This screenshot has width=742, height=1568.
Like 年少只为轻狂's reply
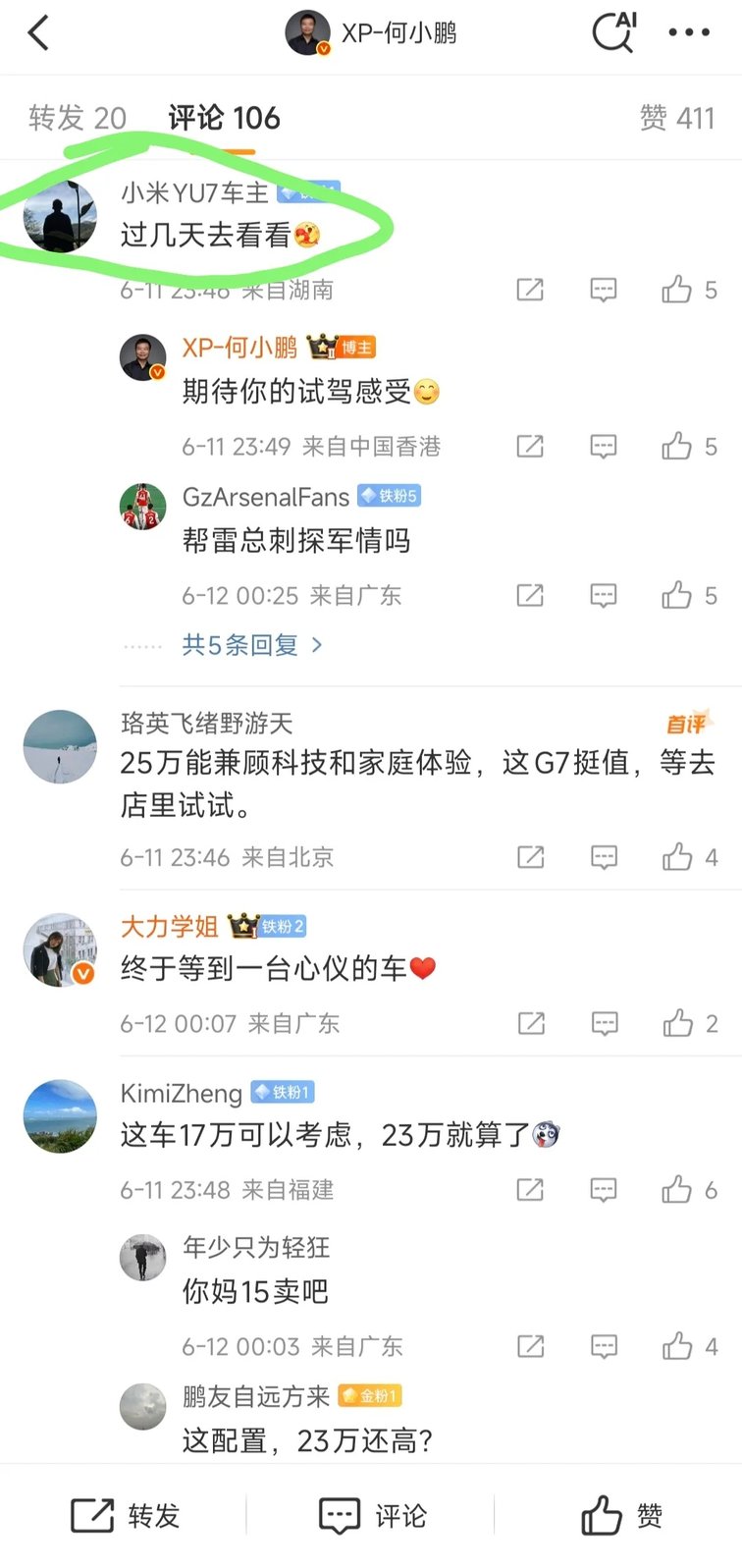pyautogui.click(x=677, y=1346)
